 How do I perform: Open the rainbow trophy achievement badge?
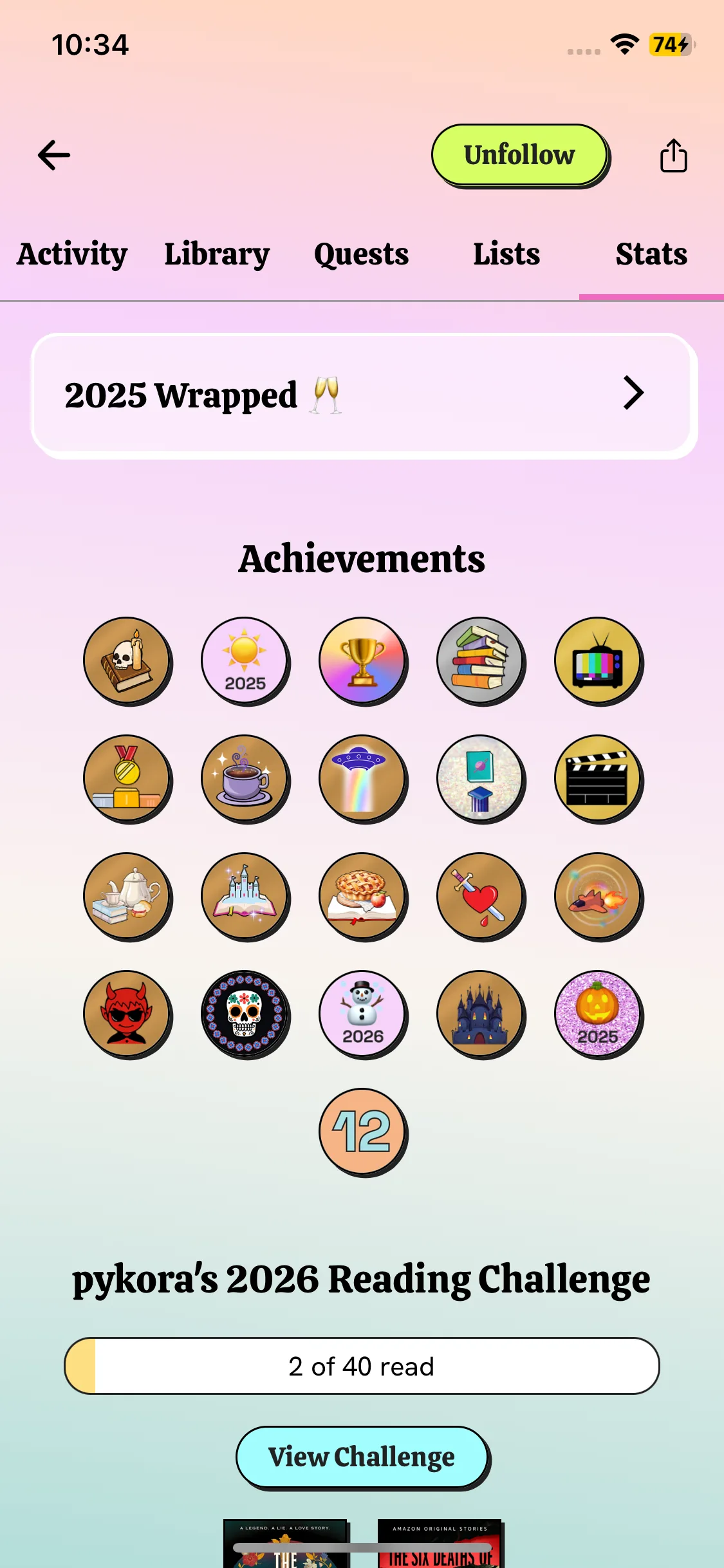coord(362,660)
